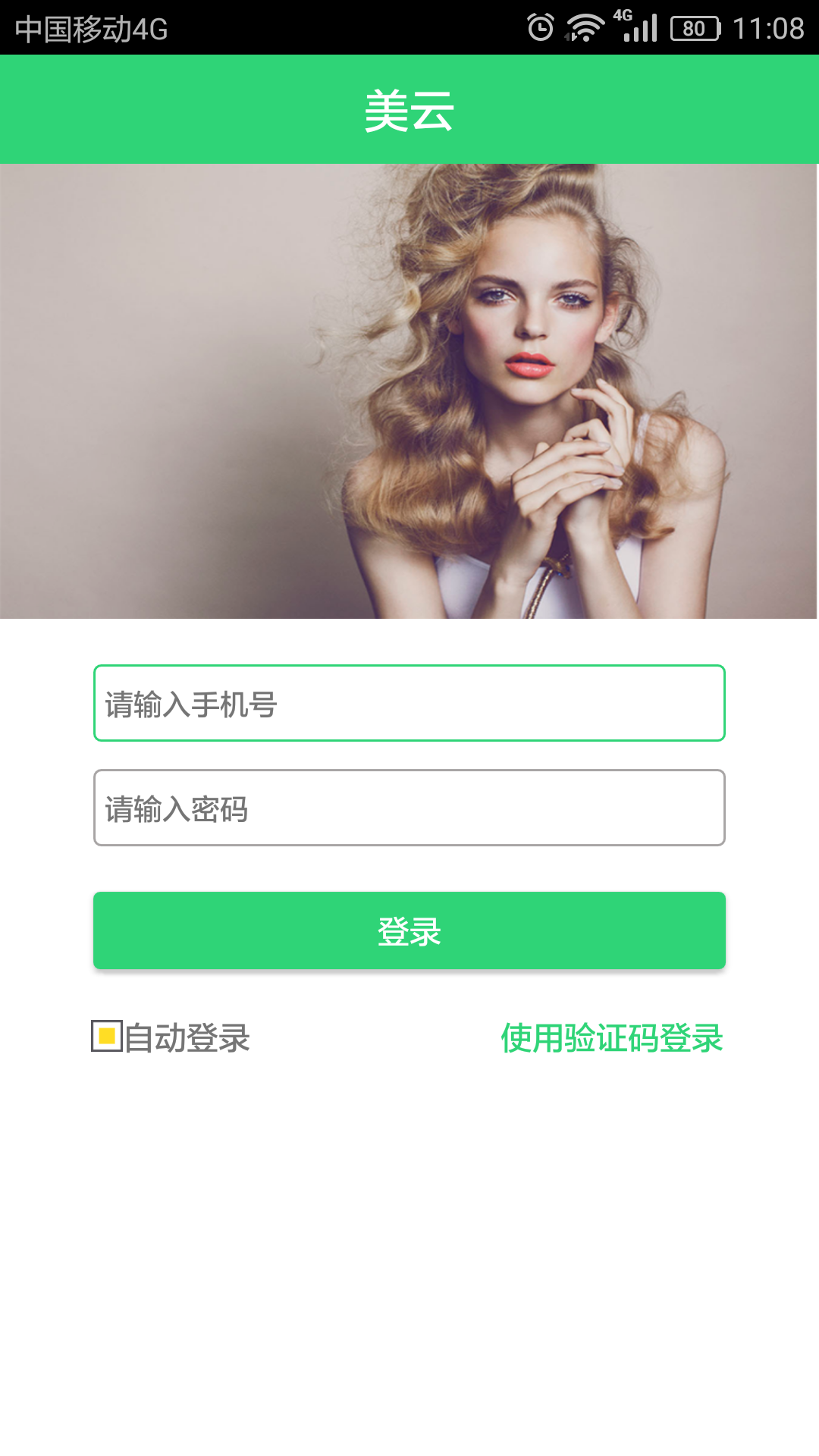Image resolution: width=819 pixels, height=1456 pixels.
Task: Tap the green 登录 button
Action: coord(409,930)
